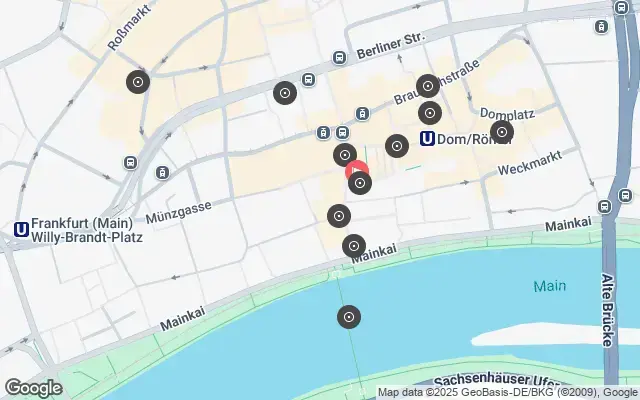
Task: Open marker left of Dom/Römer station label
Action: tap(397, 146)
